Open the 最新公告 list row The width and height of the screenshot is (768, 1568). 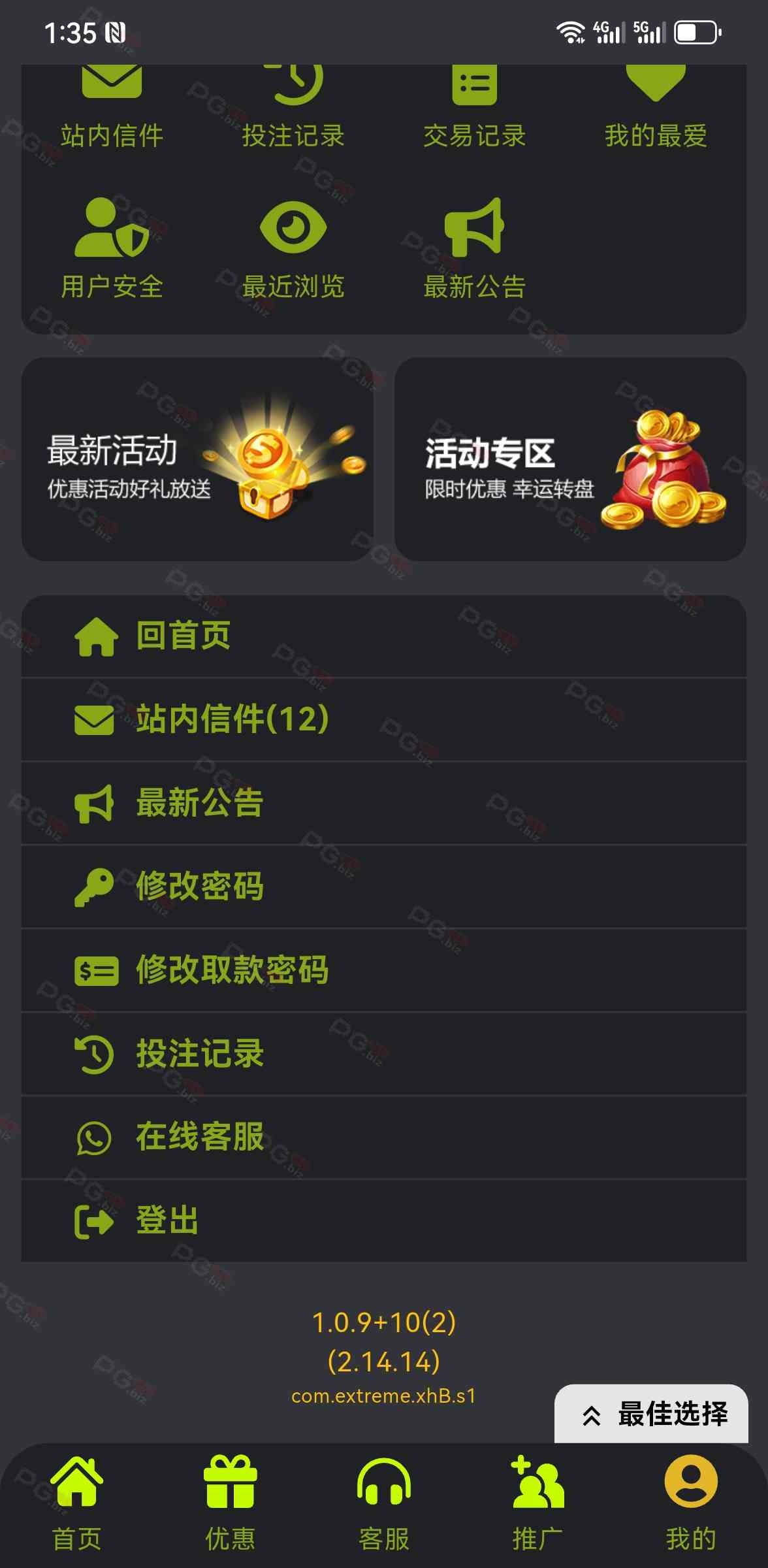384,803
